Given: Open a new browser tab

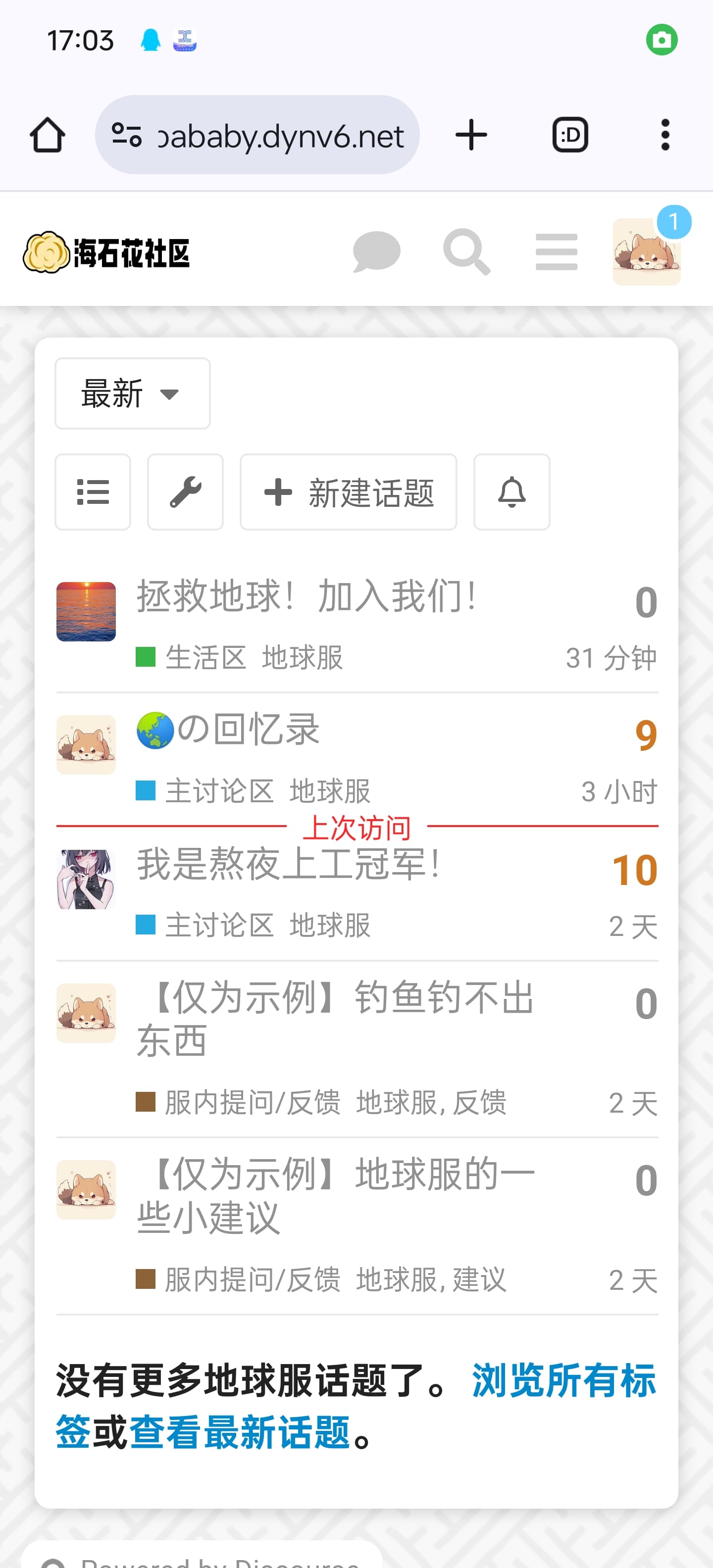Looking at the screenshot, I should tap(471, 135).
